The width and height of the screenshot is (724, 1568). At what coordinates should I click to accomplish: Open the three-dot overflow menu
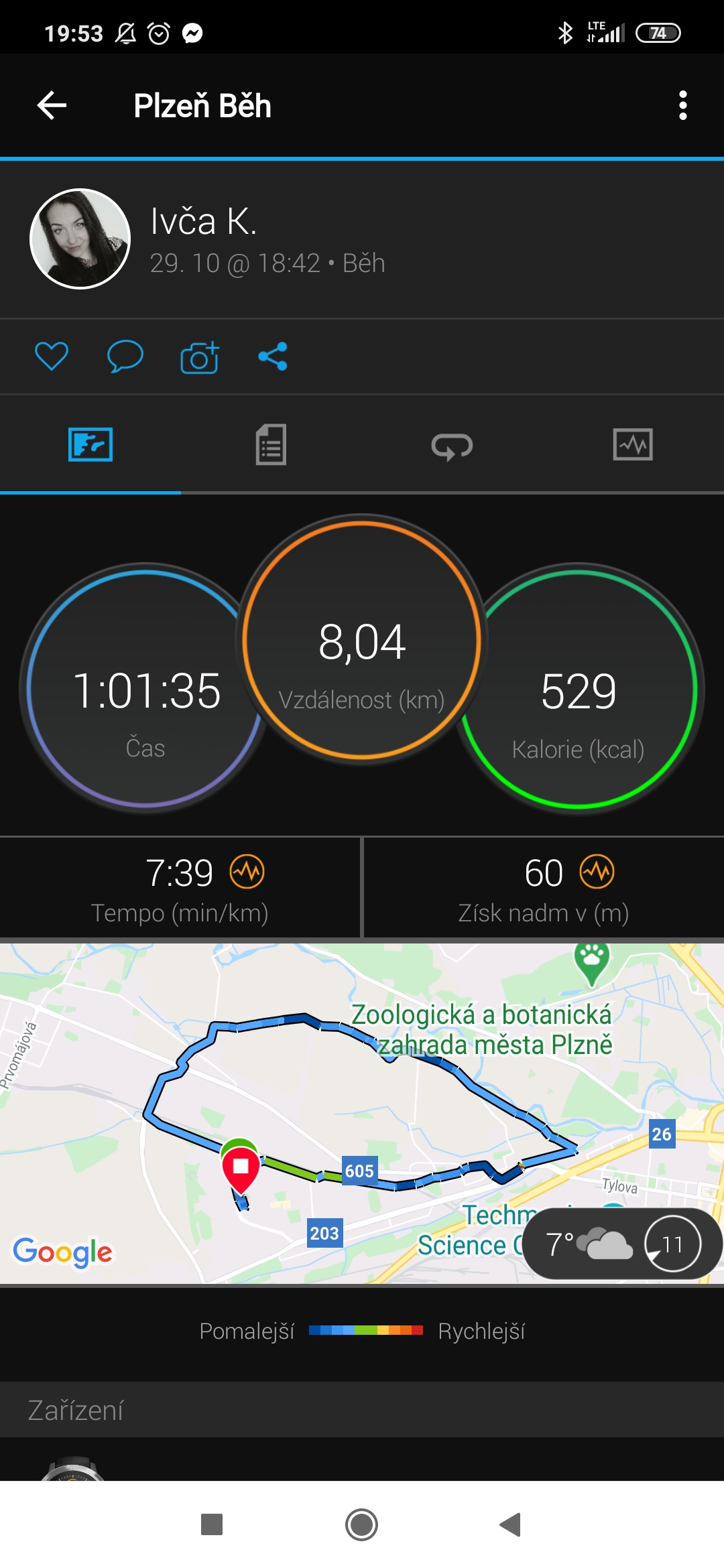[682, 105]
